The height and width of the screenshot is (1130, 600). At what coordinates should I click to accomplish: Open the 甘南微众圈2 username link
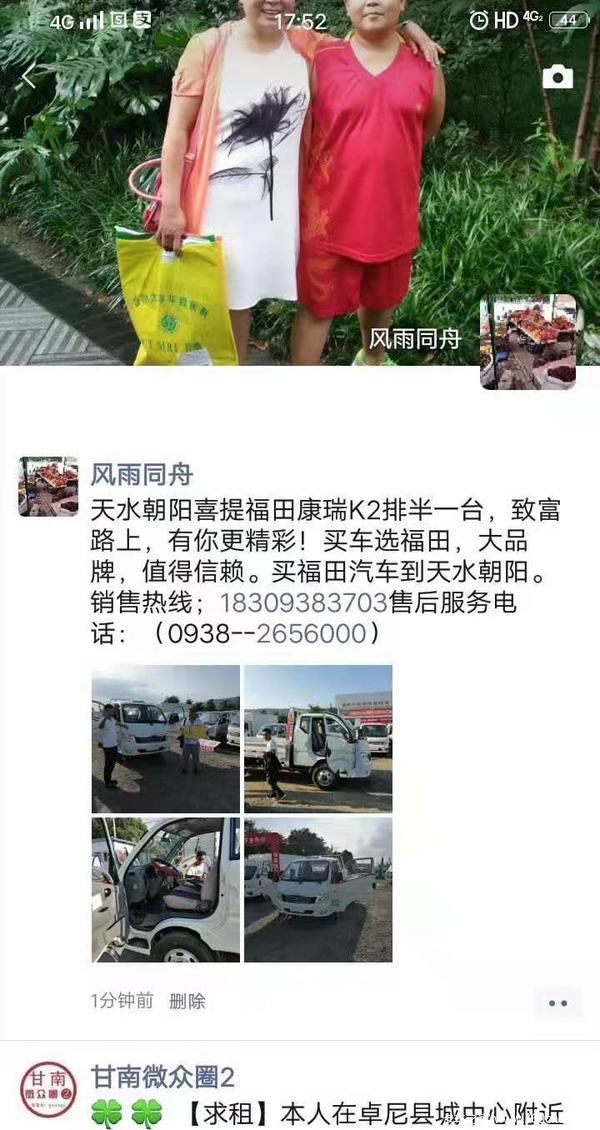point(162,1077)
